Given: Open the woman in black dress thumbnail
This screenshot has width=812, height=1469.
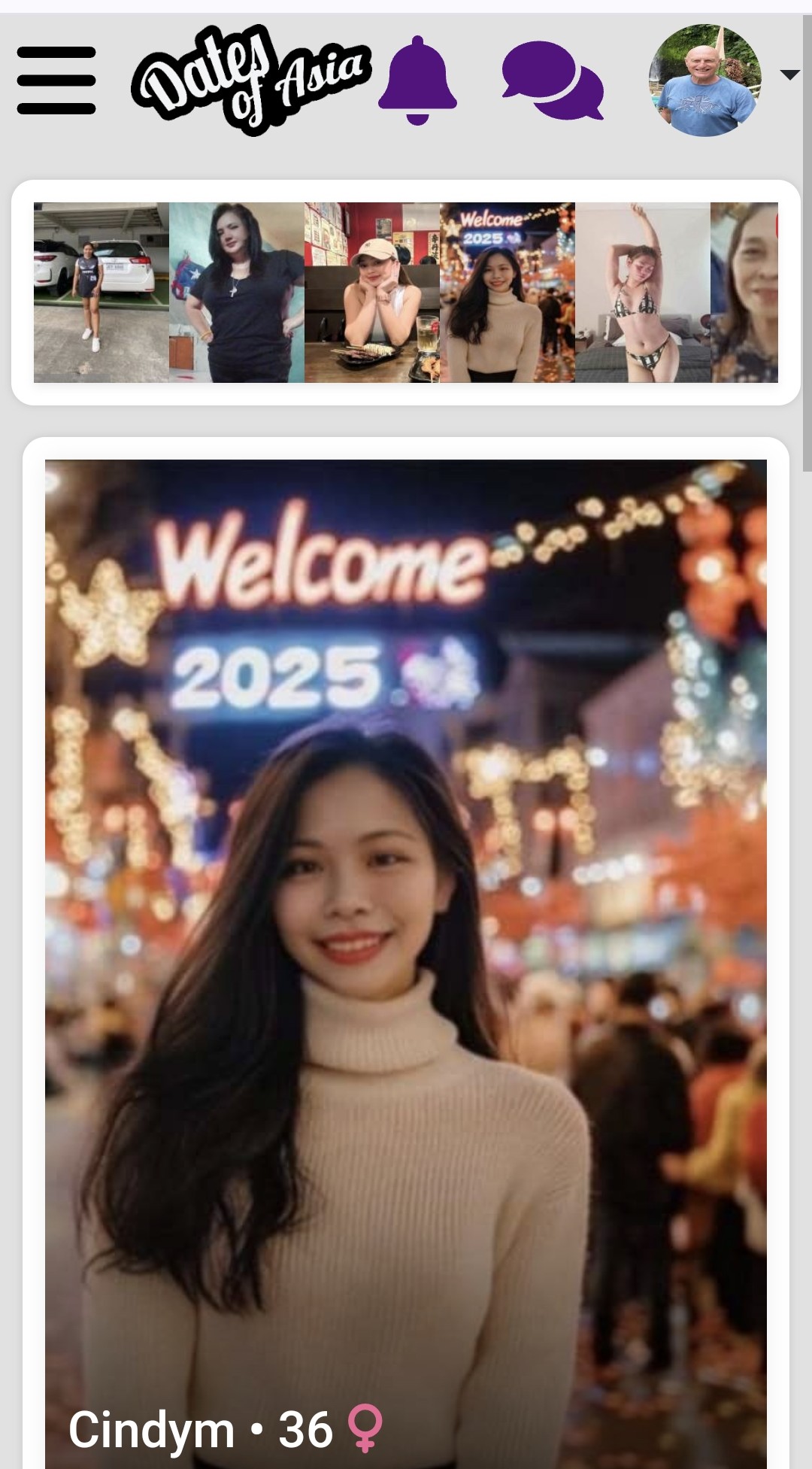Looking at the screenshot, I should pyautogui.click(x=237, y=293).
